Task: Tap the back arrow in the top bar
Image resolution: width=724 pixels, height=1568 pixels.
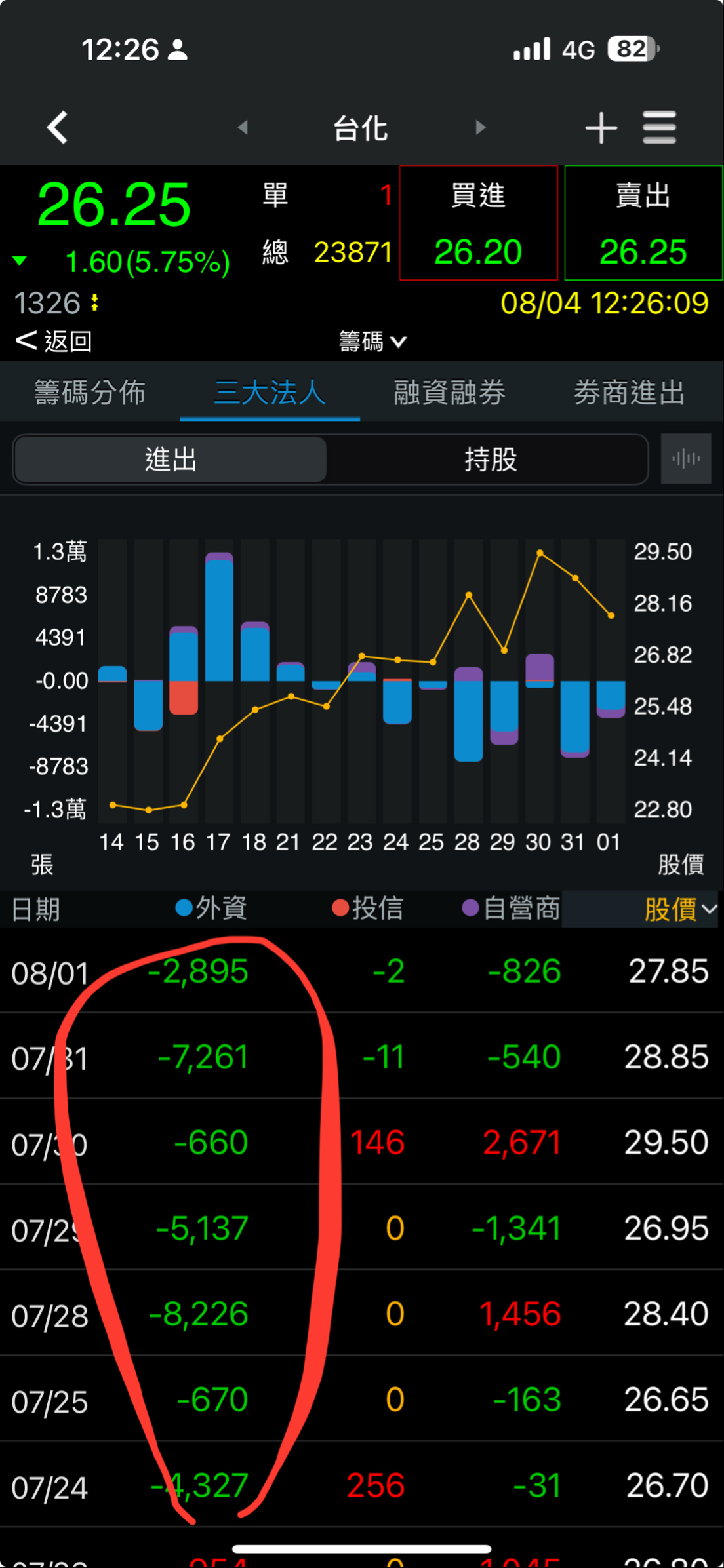Action: pos(58,127)
